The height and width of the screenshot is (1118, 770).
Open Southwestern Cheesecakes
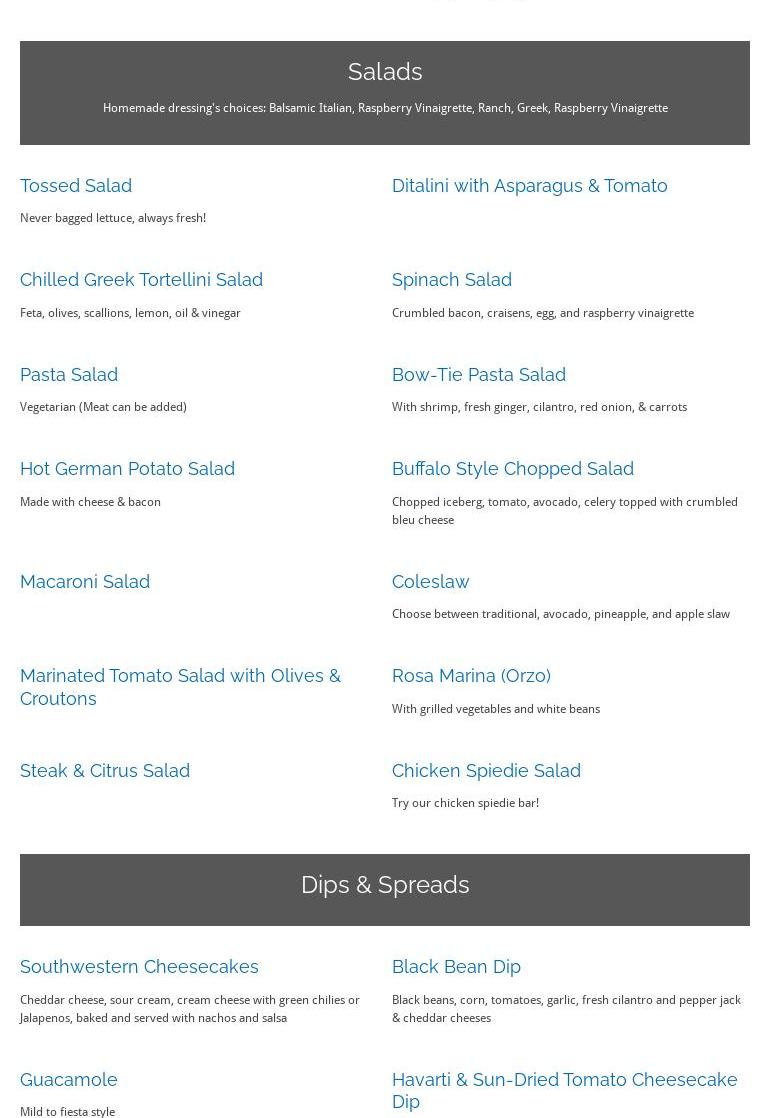coord(139,967)
